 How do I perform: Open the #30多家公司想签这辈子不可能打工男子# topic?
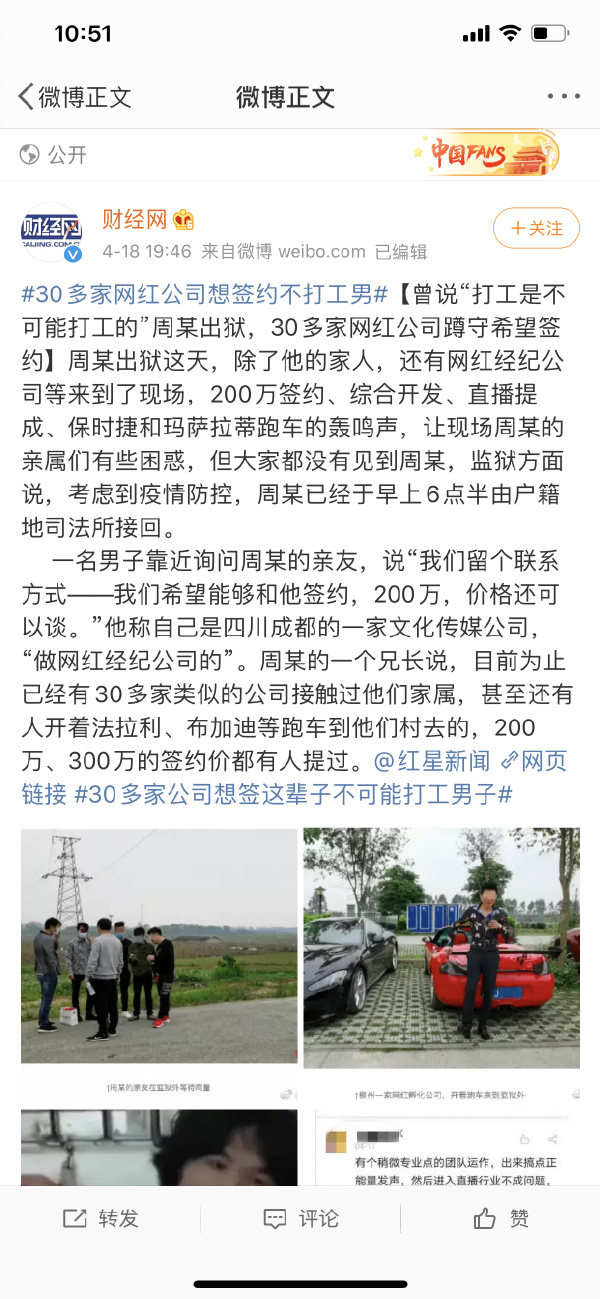tap(293, 795)
